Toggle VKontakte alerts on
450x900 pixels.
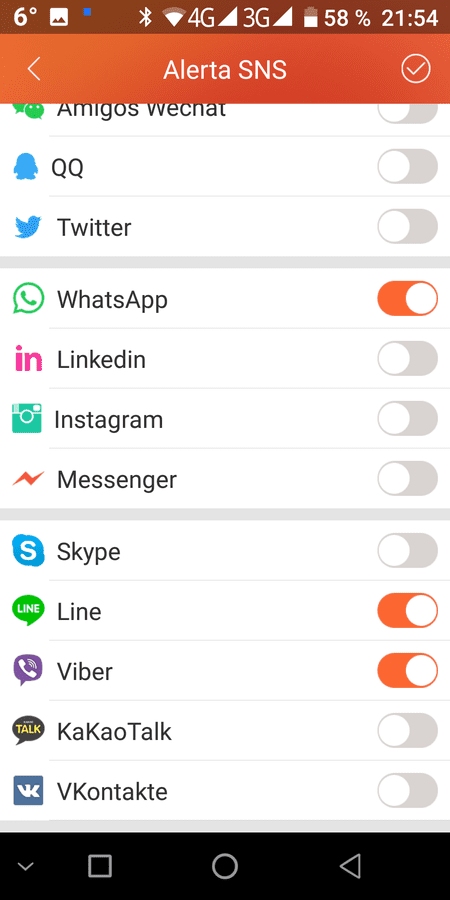(408, 790)
